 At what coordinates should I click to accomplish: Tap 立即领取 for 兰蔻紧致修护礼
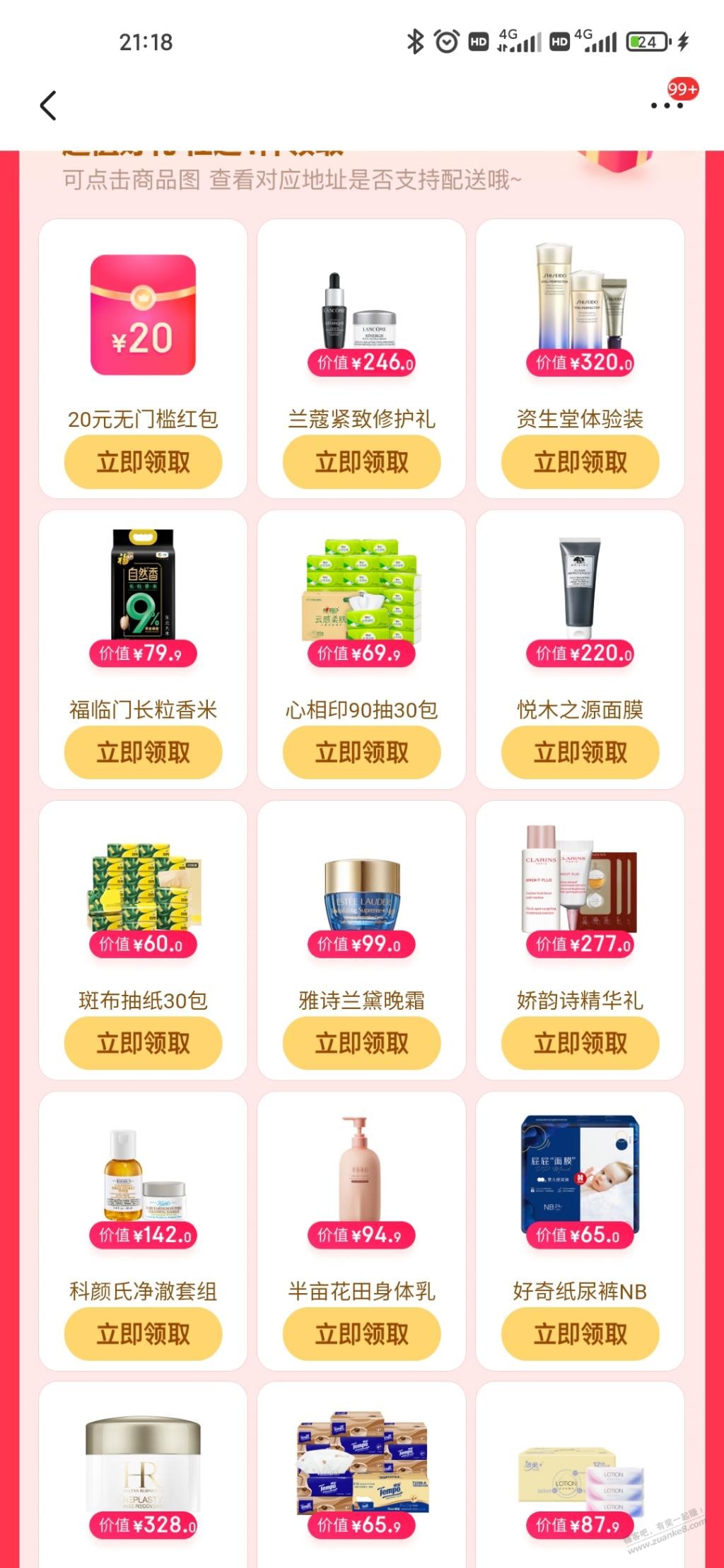pyautogui.click(x=361, y=462)
